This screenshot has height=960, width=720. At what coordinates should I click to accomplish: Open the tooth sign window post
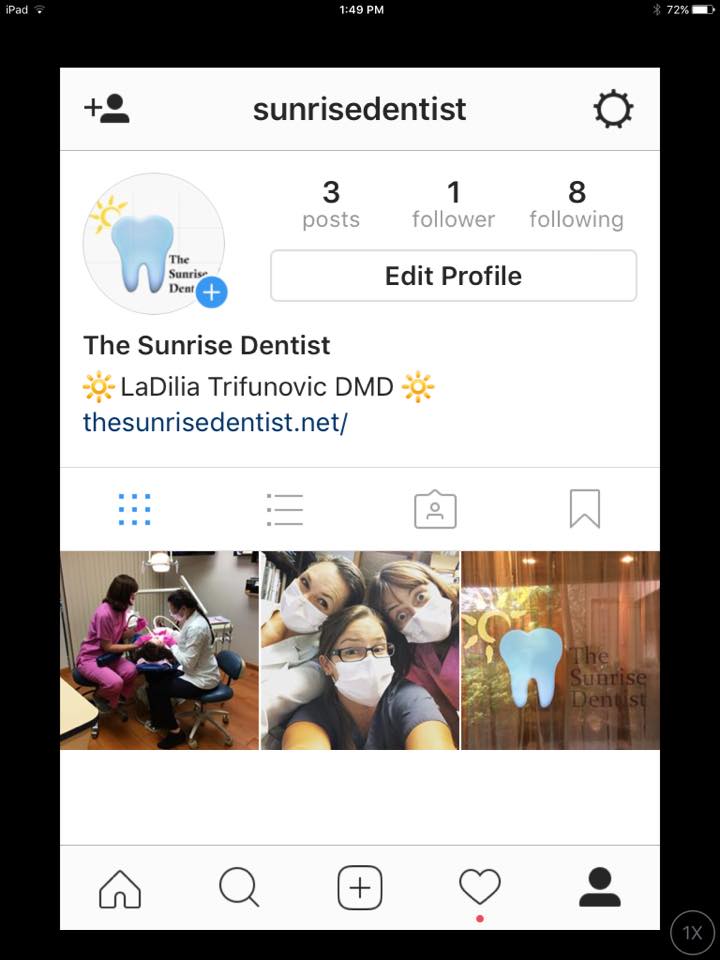click(x=560, y=650)
